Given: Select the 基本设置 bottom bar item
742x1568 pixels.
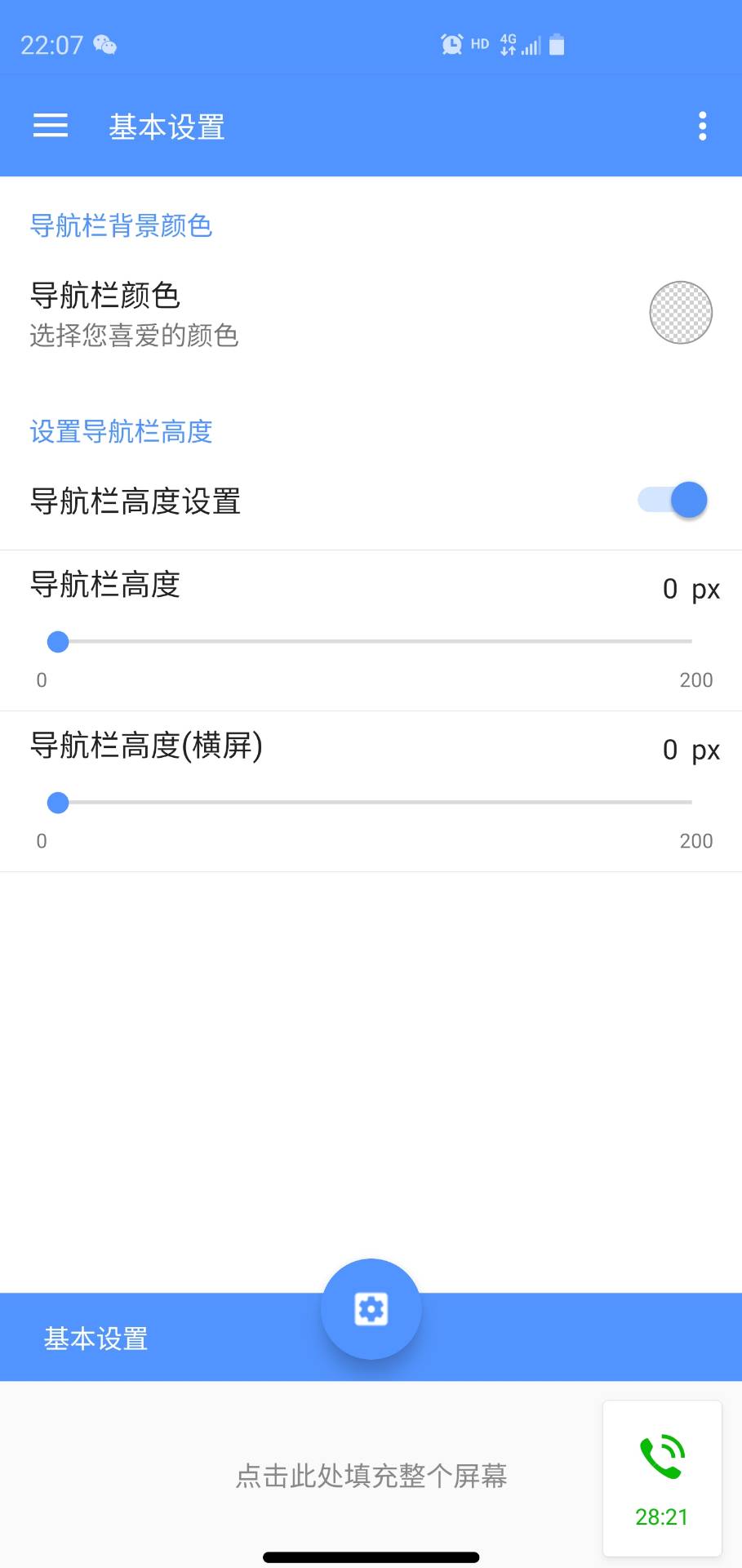Looking at the screenshot, I should pyautogui.click(x=96, y=1339).
